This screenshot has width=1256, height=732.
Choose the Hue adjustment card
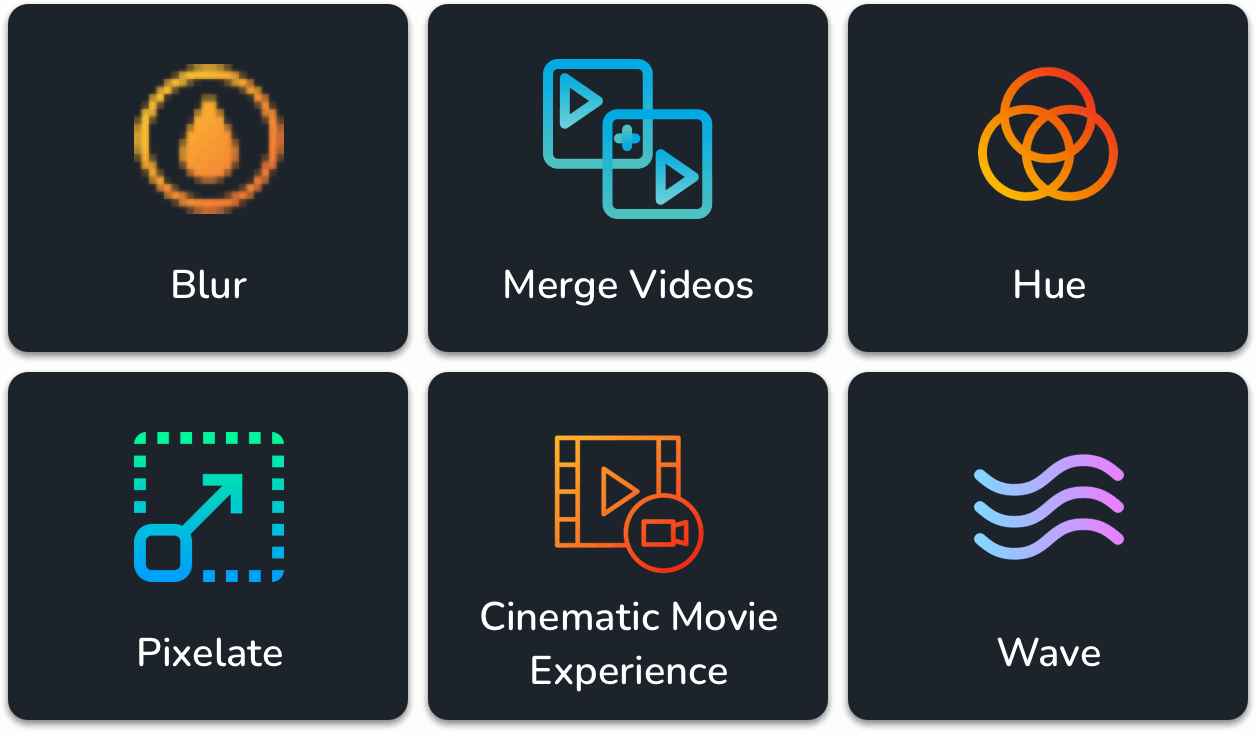(x=1048, y=178)
